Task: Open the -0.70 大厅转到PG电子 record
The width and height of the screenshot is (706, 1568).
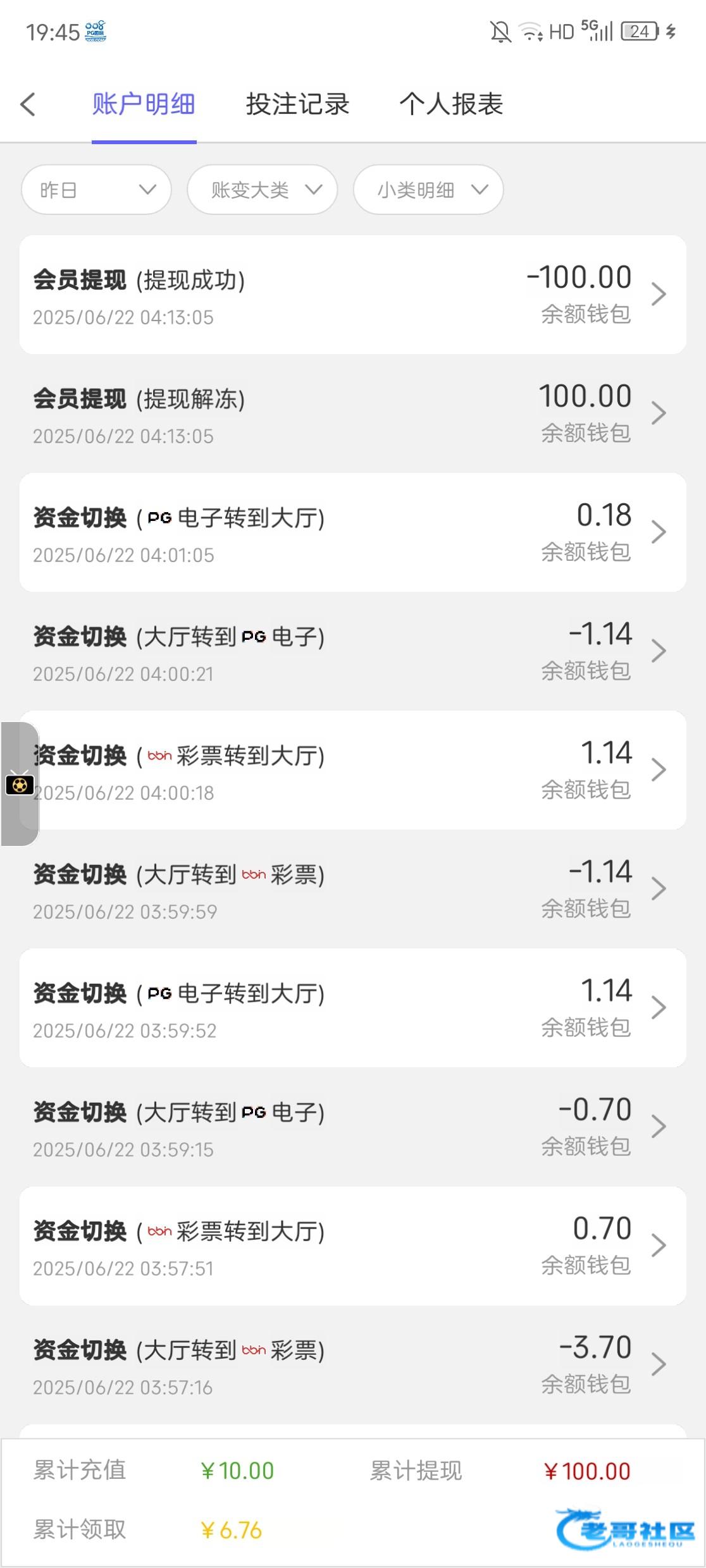Action: (352, 1127)
